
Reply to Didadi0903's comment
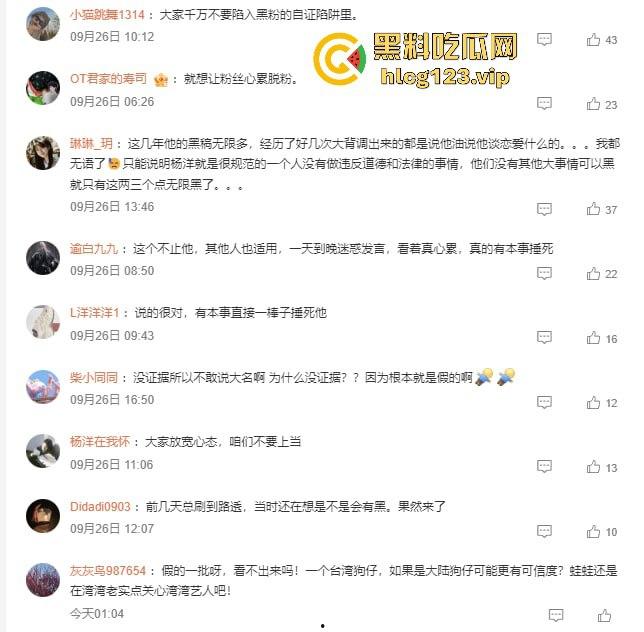click(544, 531)
